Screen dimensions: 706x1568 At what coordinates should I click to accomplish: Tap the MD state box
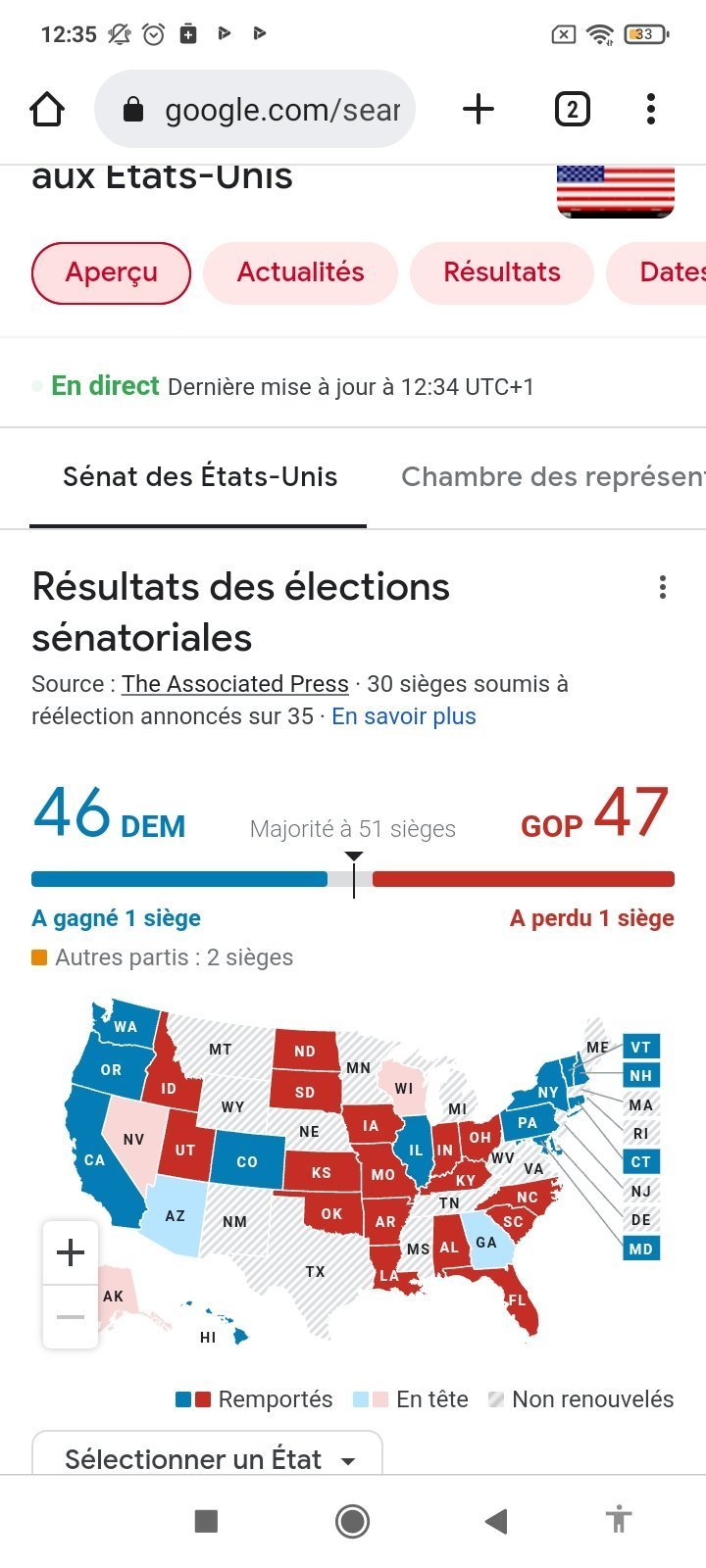point(641,1249)
